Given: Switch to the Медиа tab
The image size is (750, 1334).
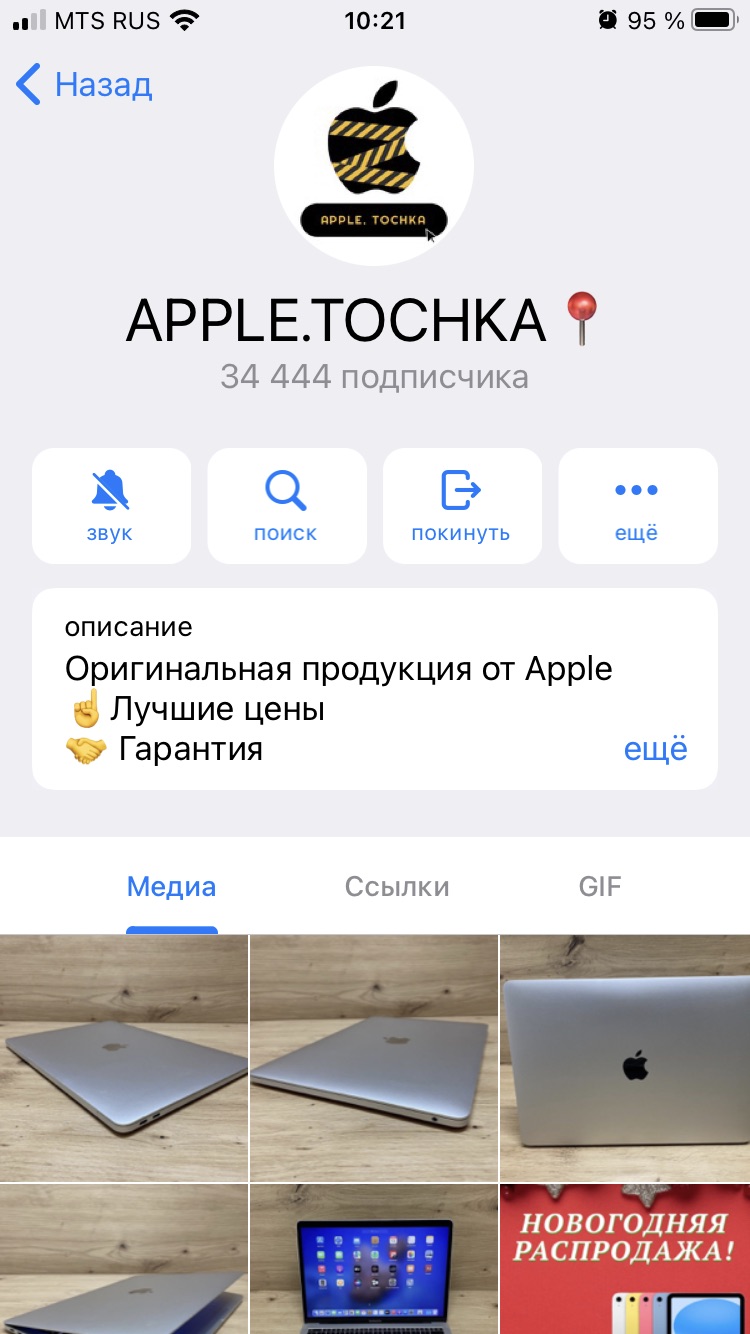Looking at the screenshot, I should [171, 886].
